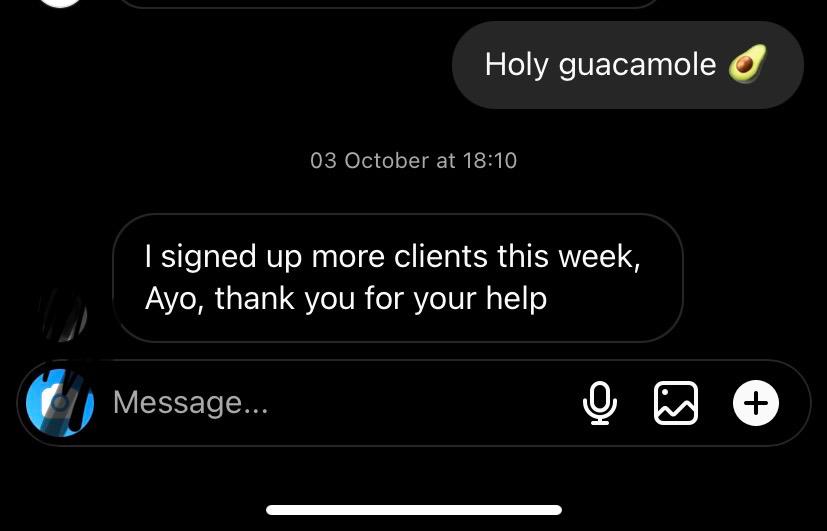This screenshot has height=531, width=827.
Task: Open the camera from message bar
Action: (x=60, y=403)
